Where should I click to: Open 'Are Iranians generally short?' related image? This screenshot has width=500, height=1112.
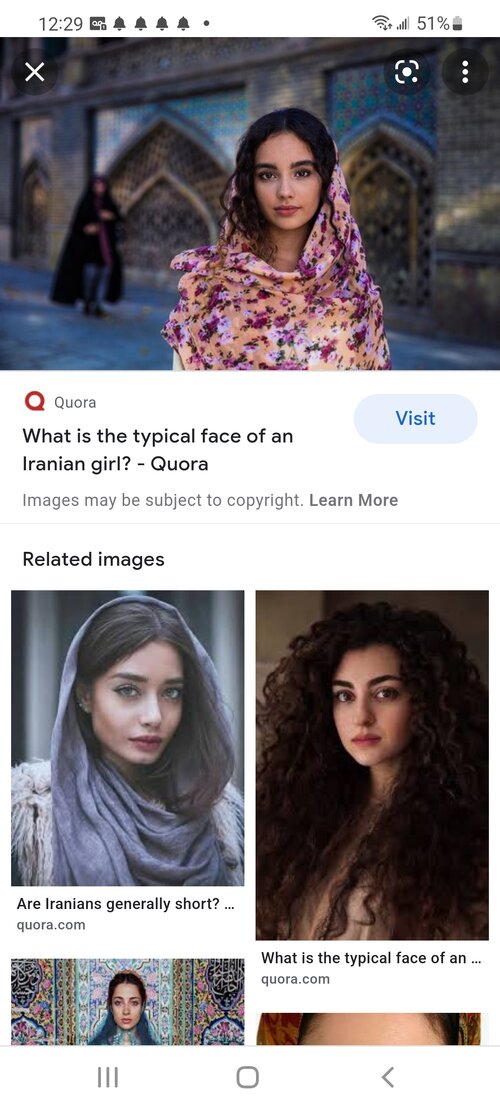(x=128, y=738)
